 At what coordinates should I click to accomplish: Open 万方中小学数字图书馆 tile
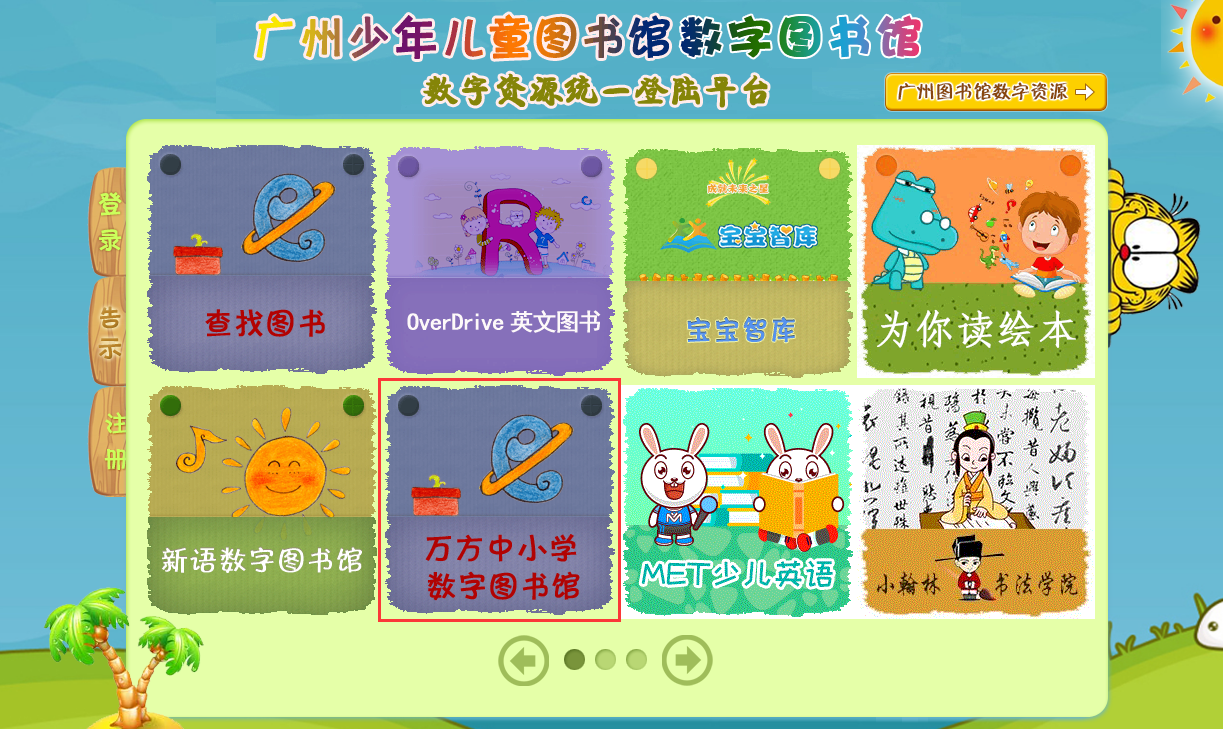(499, 500)
